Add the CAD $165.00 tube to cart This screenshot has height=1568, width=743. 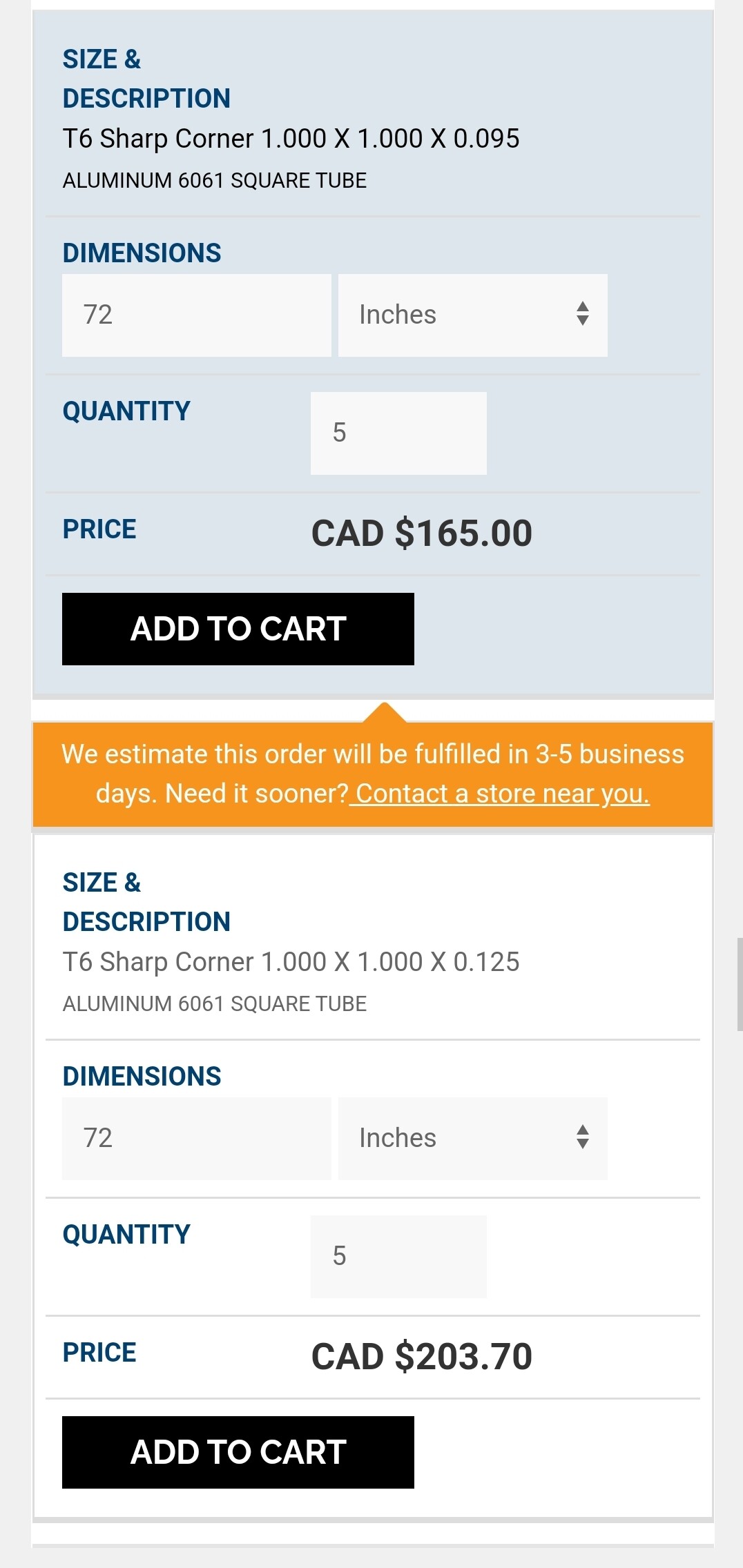click(x=238, y=629)
